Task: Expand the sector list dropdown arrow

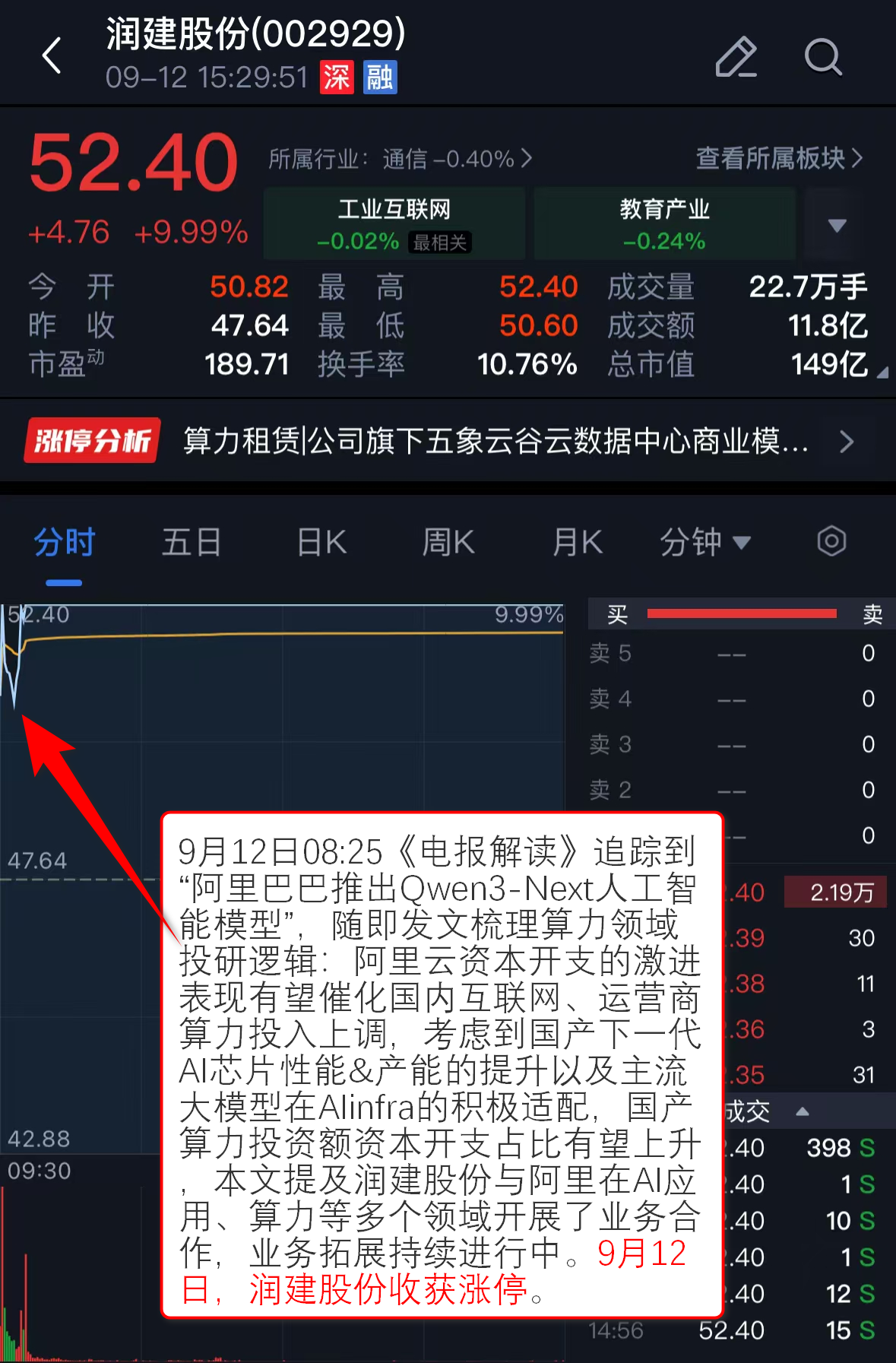Action: tap(837, 225)
